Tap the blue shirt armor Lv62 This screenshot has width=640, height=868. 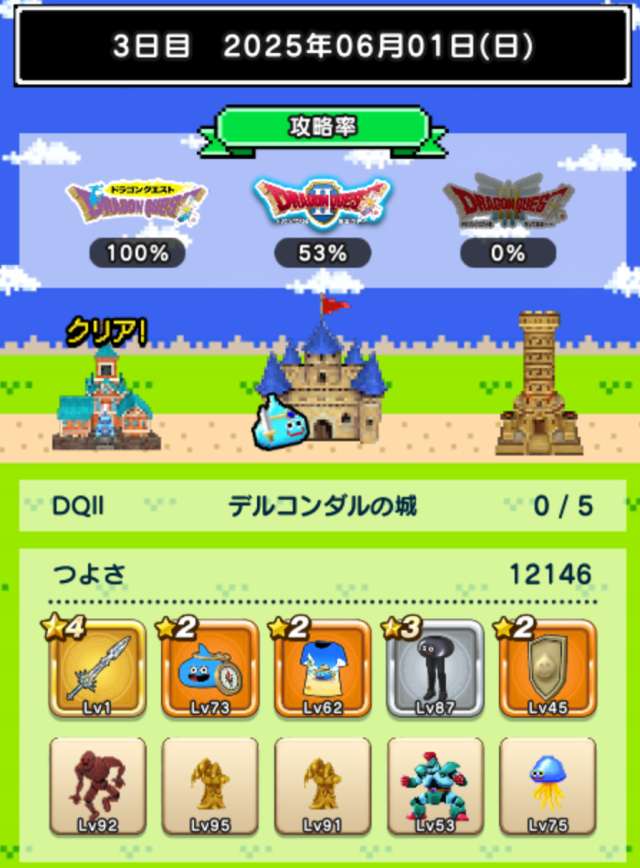323,668
